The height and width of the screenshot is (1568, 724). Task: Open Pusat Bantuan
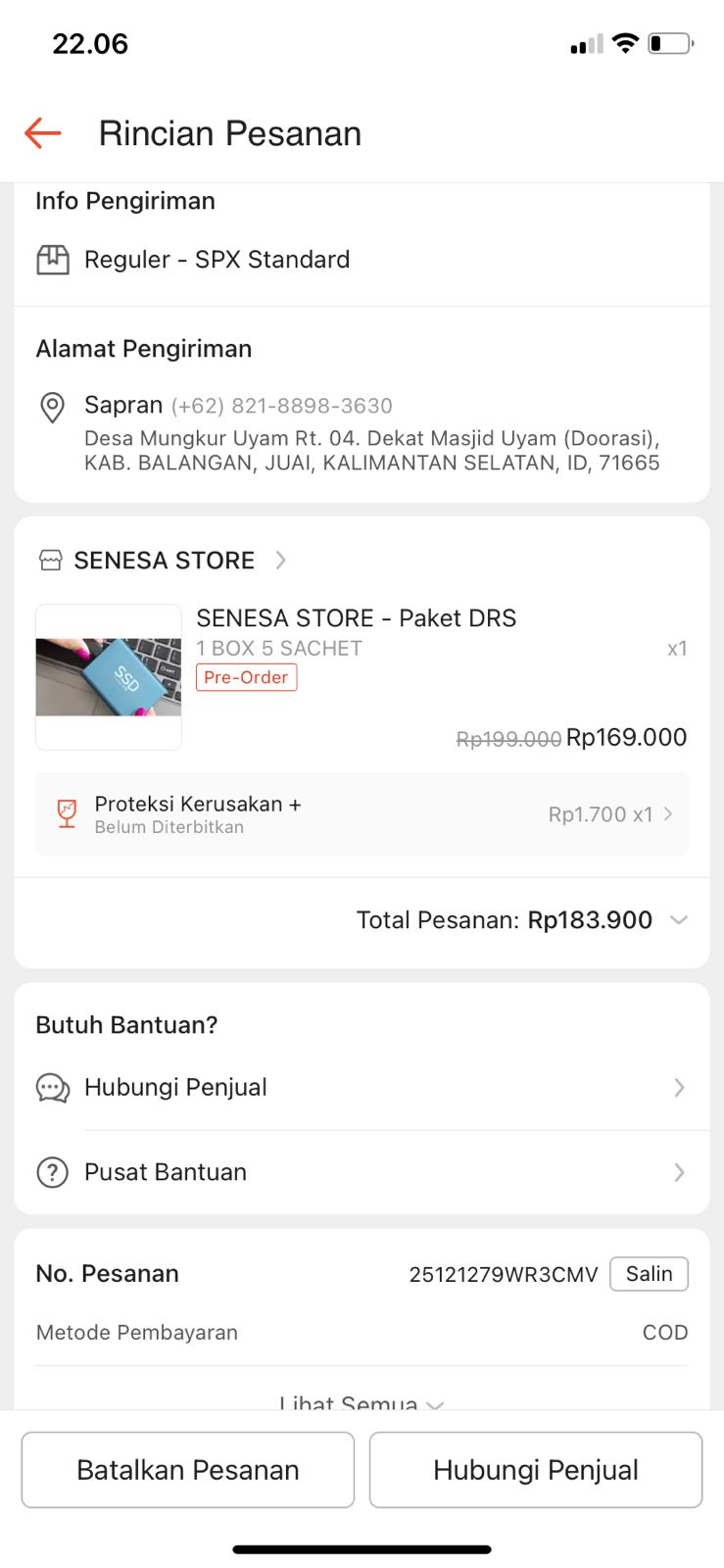coord(362,1172)
